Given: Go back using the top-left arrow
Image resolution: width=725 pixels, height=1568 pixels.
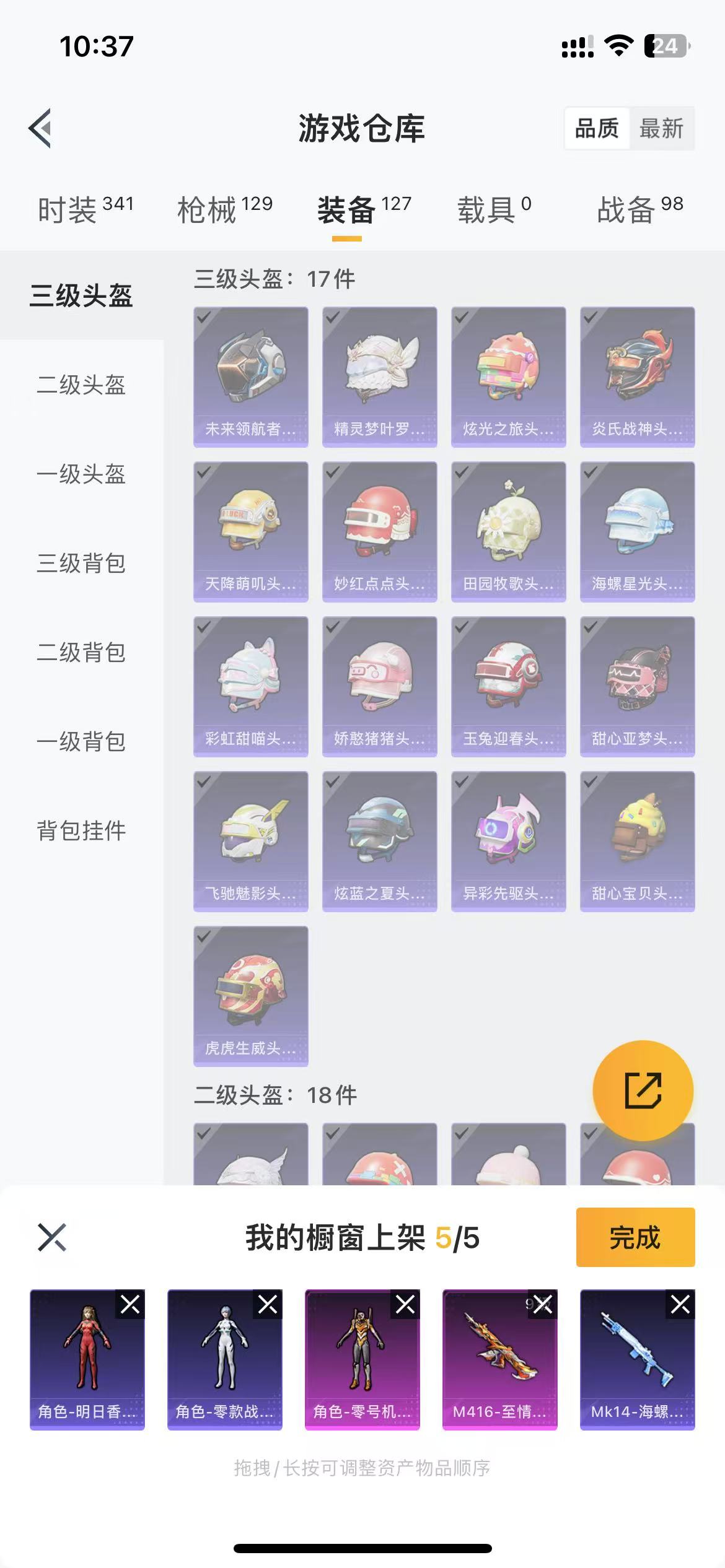Looking at the screenshot, I should [x=41, y=129].
